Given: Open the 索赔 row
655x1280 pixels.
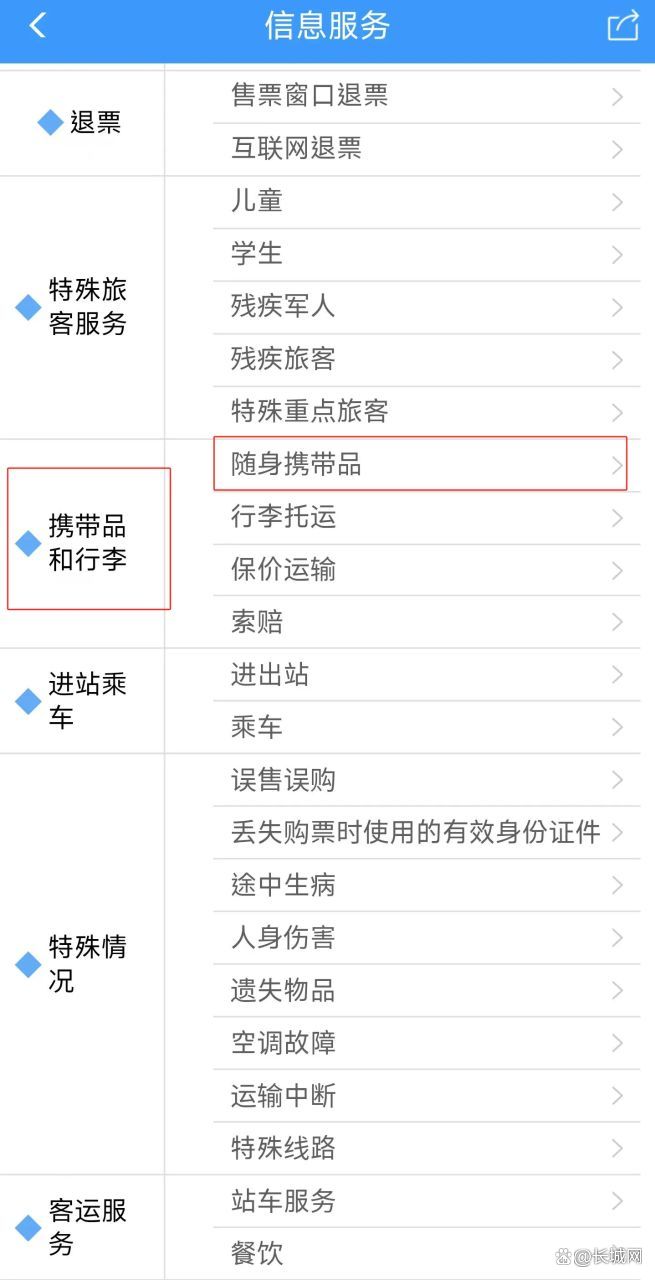Looking at the screenshot, I should tap(427, 623).
